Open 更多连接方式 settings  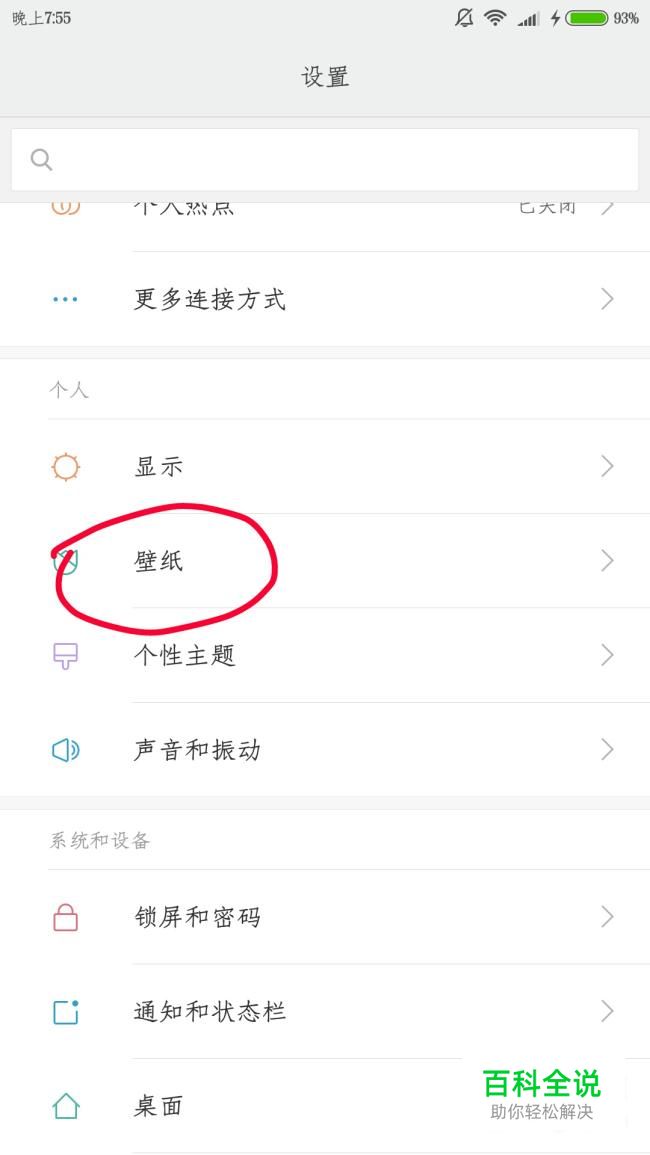pos(325,299)
